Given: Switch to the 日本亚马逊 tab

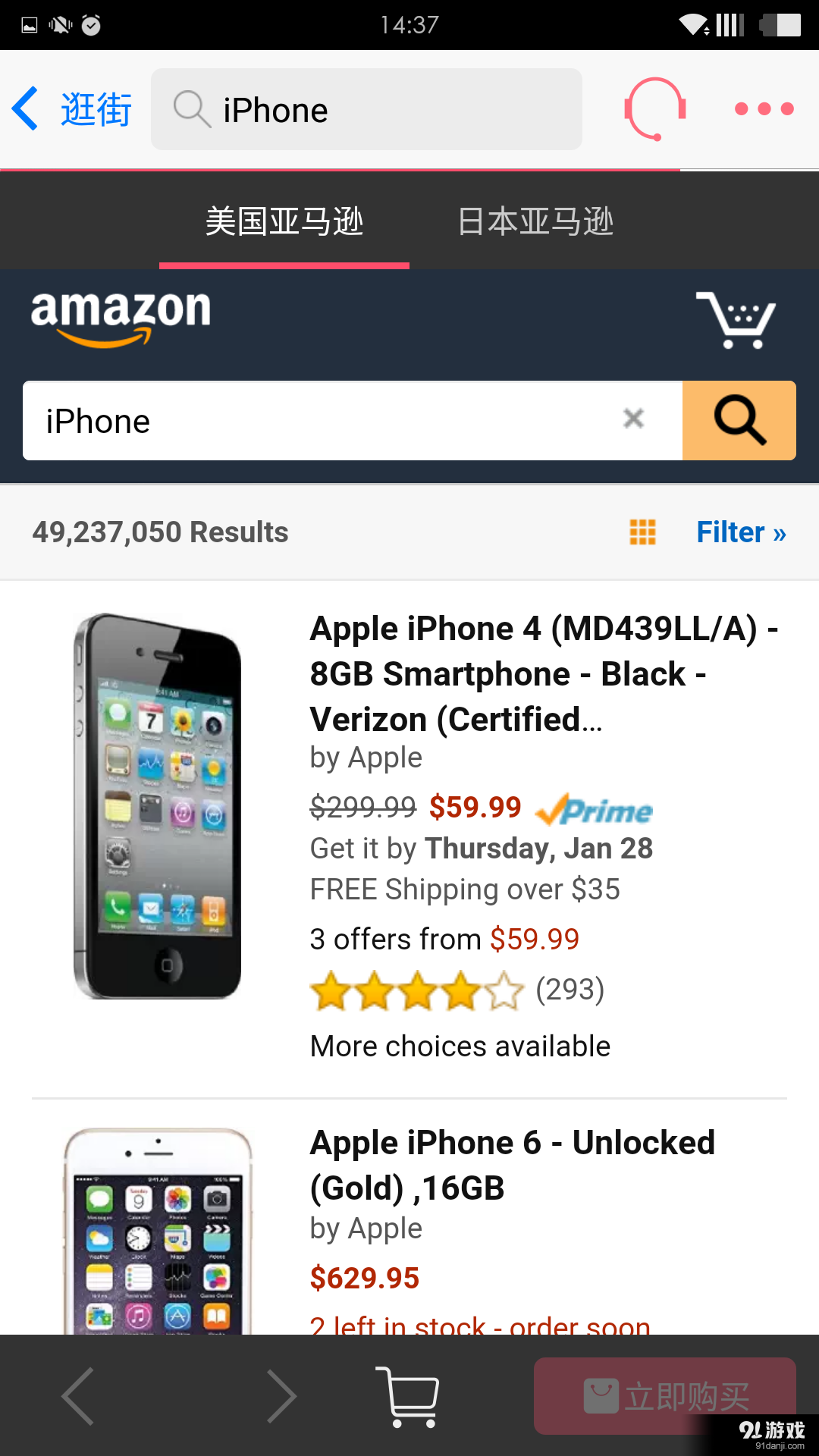Looking at the screenshot, I should (x=535, y=221).
